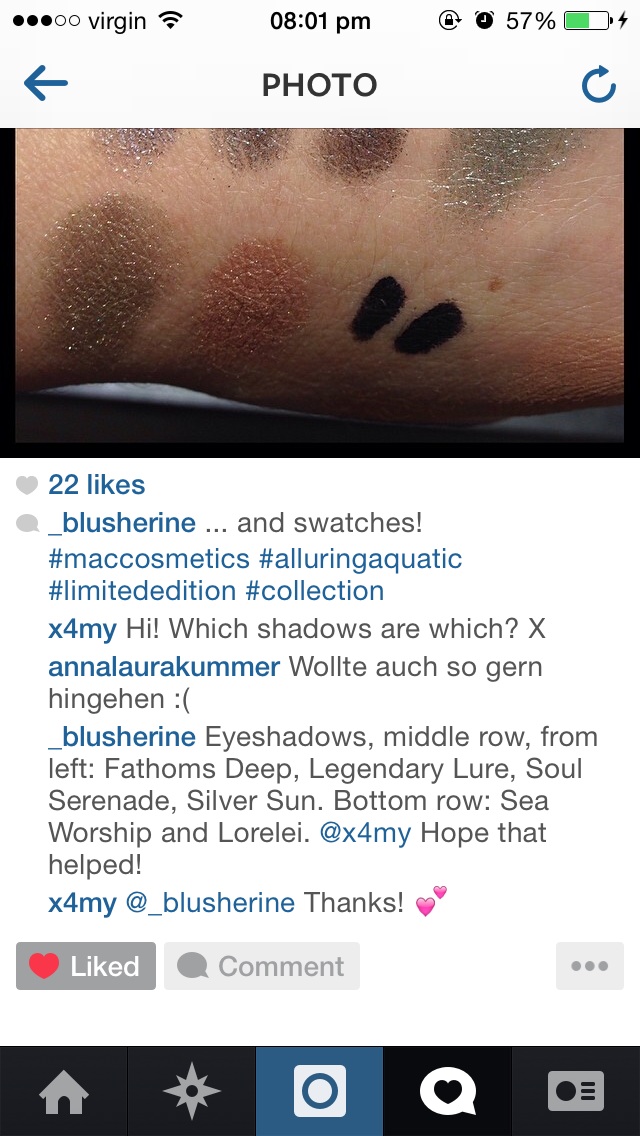Switch to the profile tab
Viewport: 640px width, 1136px height.
[x=576, y=1091]
